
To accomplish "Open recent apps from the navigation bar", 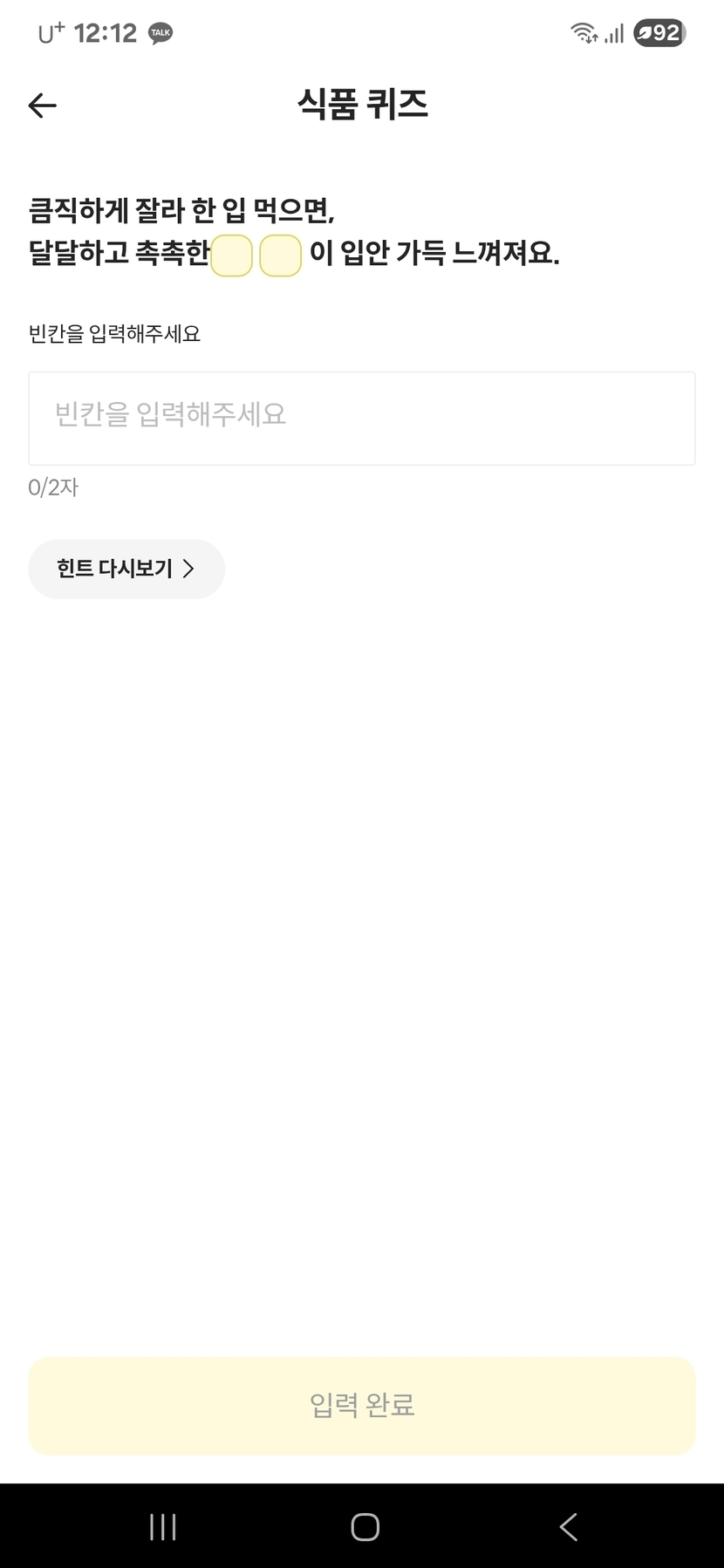I will (x=163, y=1527).
